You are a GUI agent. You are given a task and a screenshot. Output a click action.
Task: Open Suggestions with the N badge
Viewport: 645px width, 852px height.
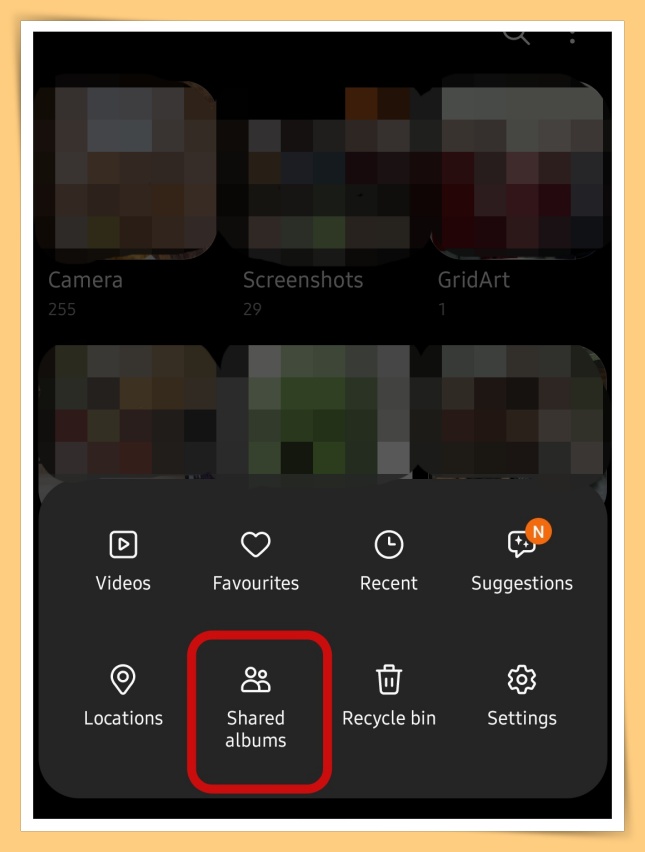coord(521,559)
